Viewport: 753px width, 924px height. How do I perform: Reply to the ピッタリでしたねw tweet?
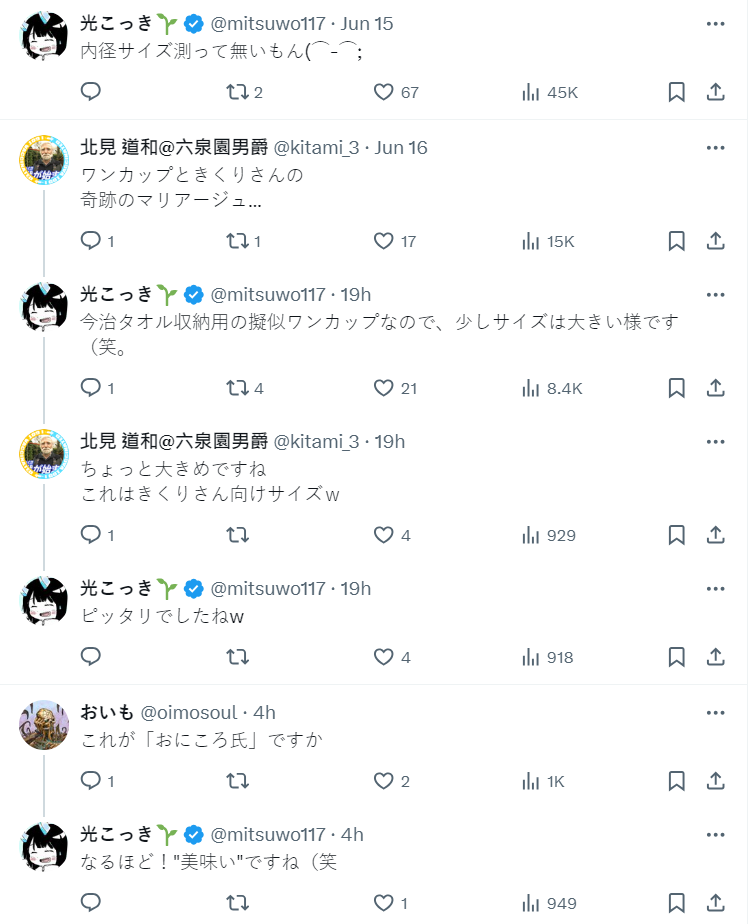pyautogui.click(x=91, y=657)
